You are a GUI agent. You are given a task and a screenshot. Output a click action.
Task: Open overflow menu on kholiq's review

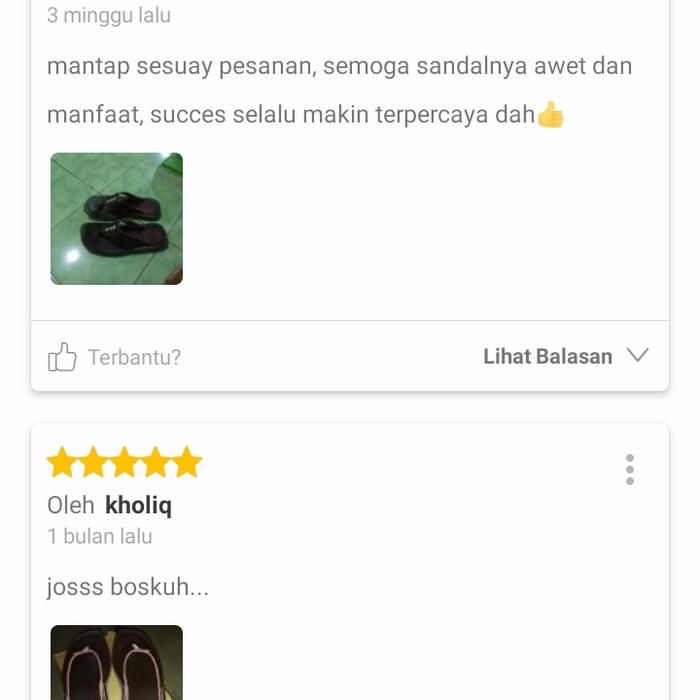point(629,469)
